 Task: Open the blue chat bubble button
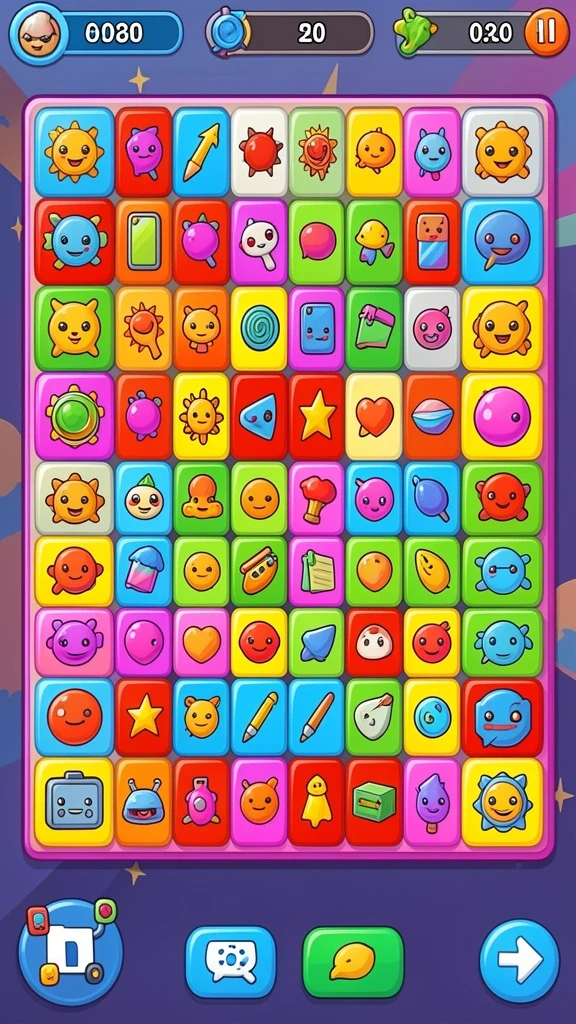(x=231, y=961)
